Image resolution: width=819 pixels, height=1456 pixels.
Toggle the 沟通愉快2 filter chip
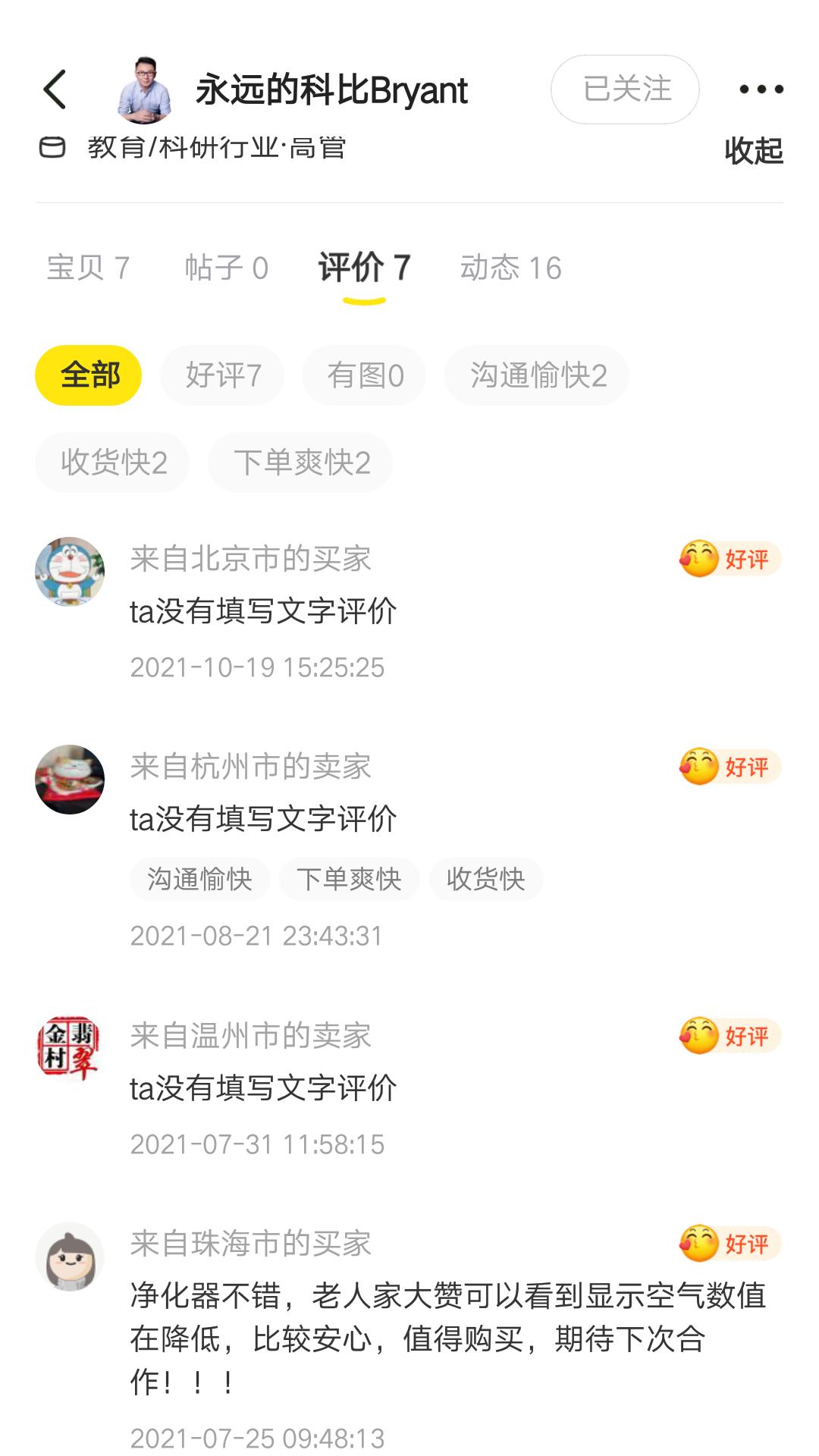tap(536, 373)
